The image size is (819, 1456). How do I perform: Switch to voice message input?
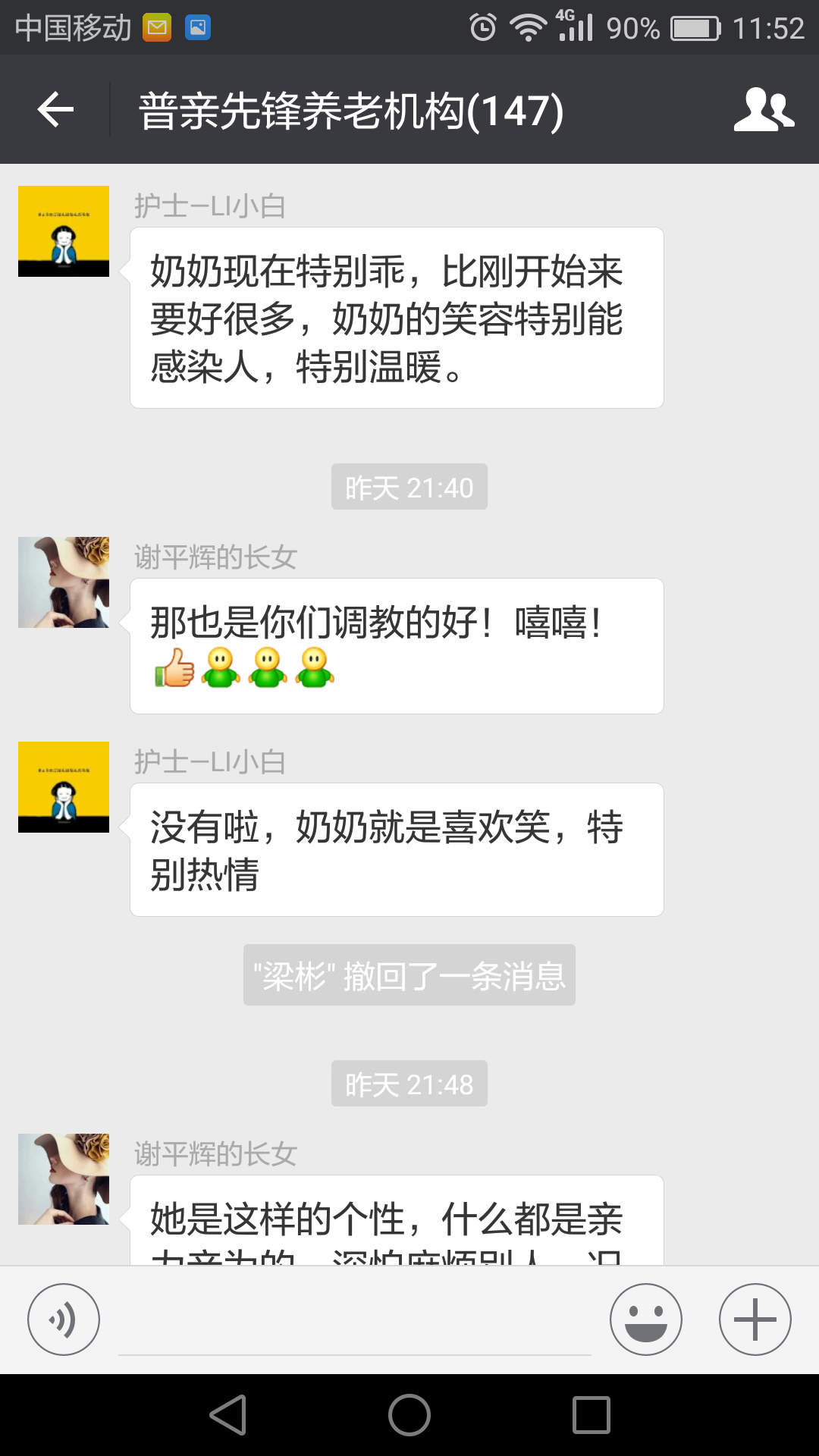click(64, 1319)
